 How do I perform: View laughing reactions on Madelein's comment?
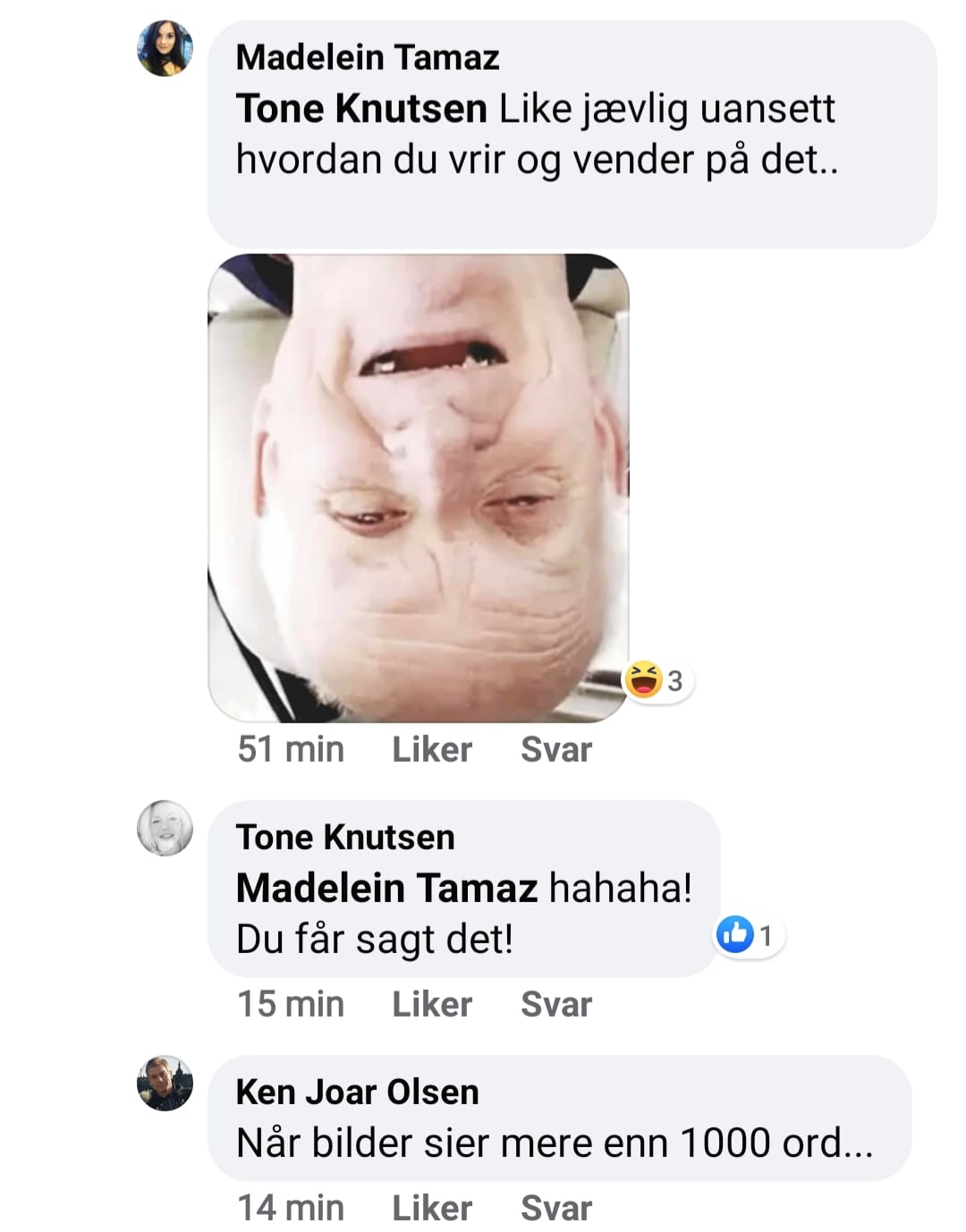tap(657, 680)
